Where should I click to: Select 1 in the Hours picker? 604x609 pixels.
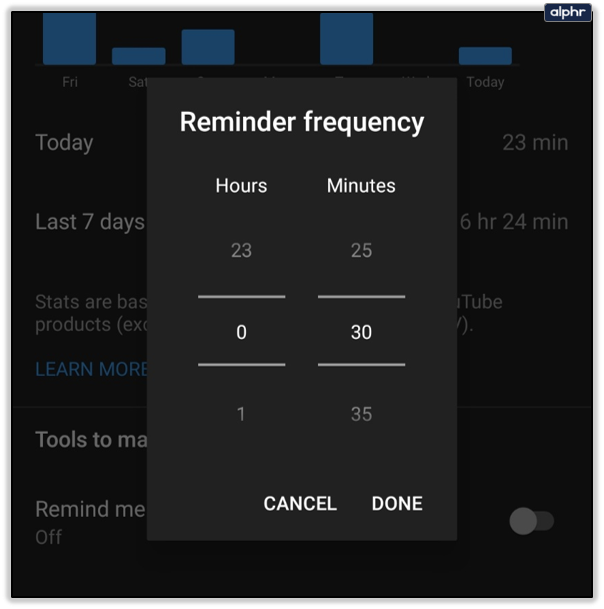click(241, 413)
